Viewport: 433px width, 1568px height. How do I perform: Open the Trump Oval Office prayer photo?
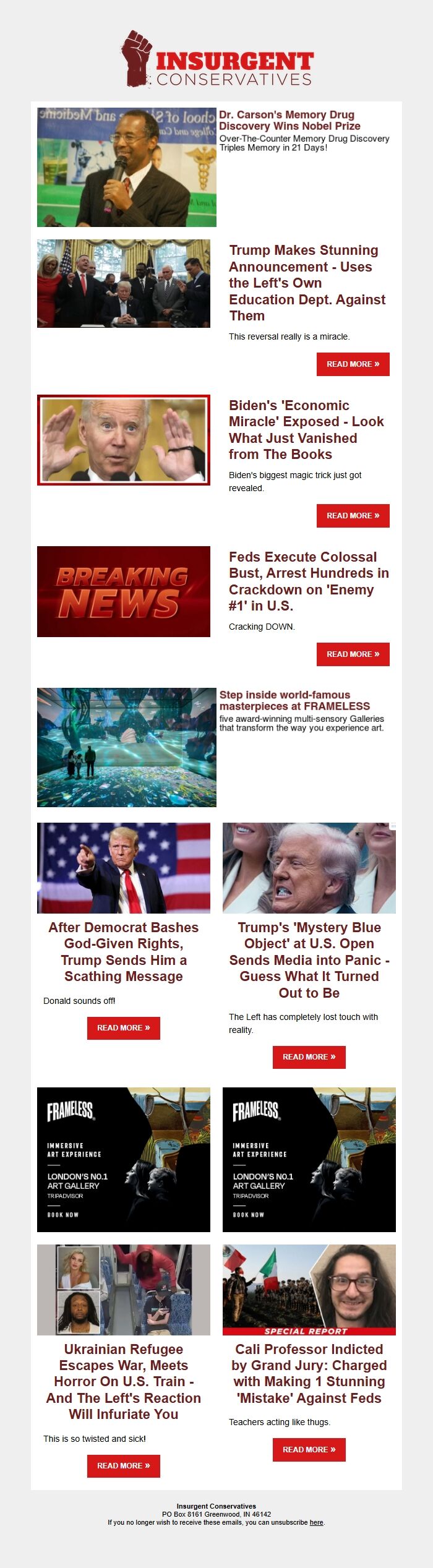click(124, 283)
